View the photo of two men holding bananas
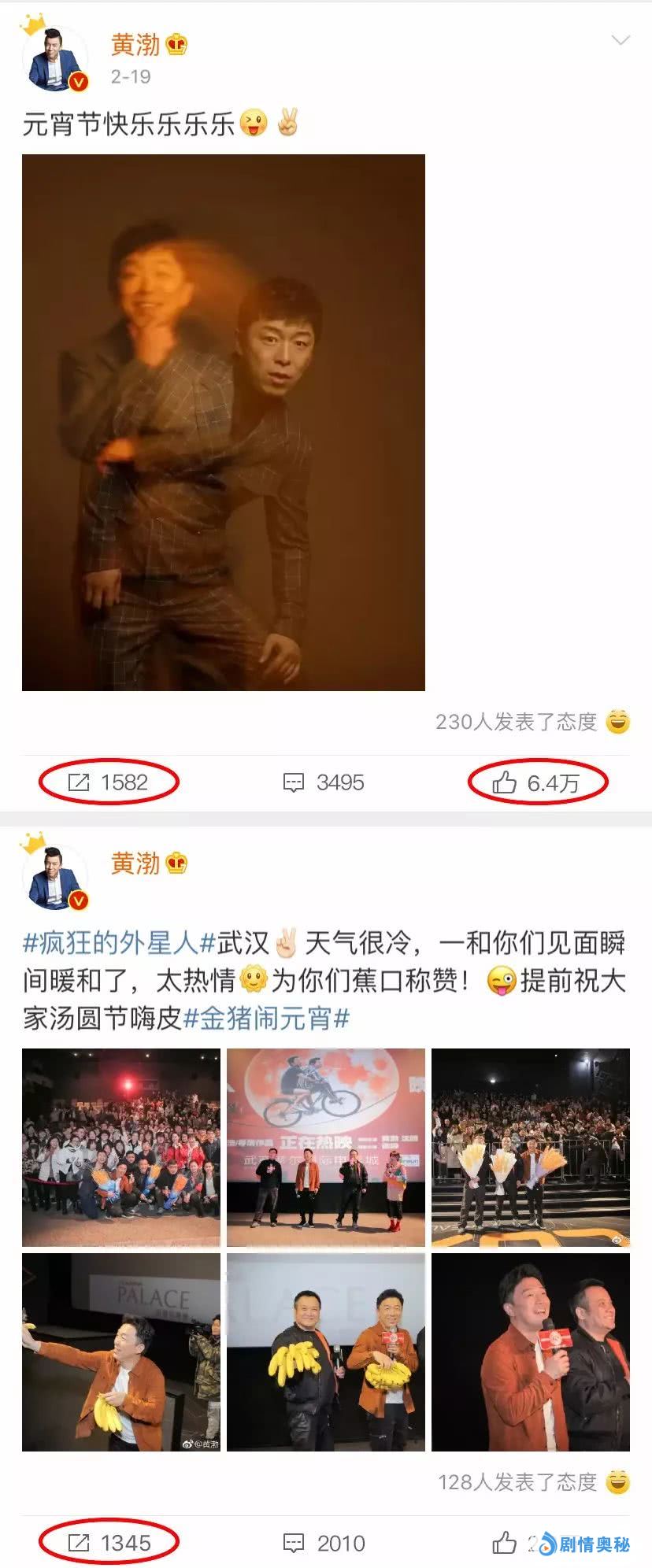 pyautogui.click(x=325, y=1352)
